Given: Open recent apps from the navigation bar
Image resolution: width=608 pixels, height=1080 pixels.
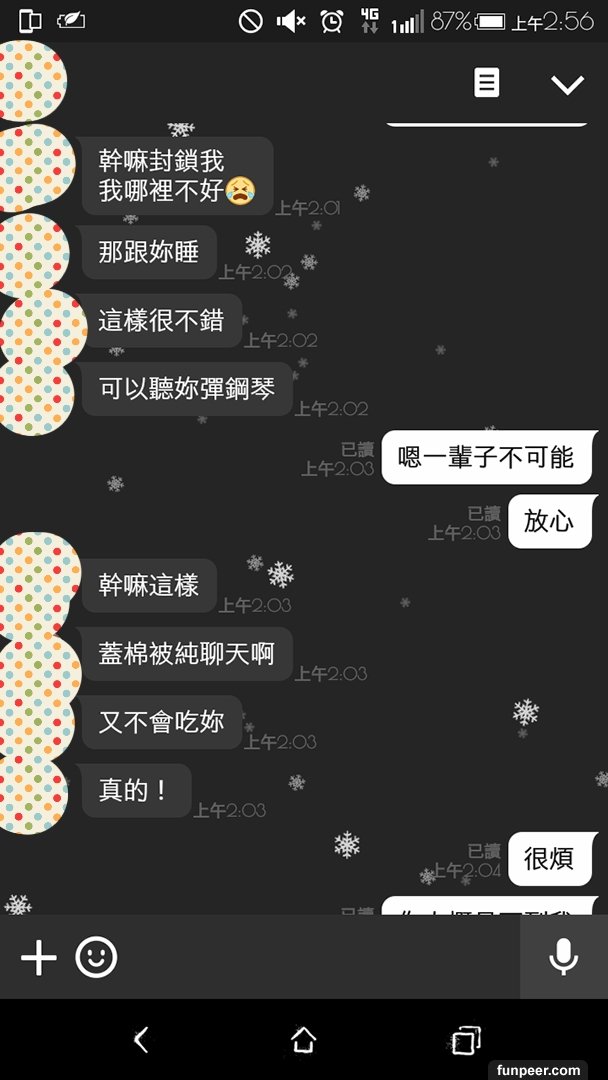Looking at the screenshot, I should pos(465,1040).
